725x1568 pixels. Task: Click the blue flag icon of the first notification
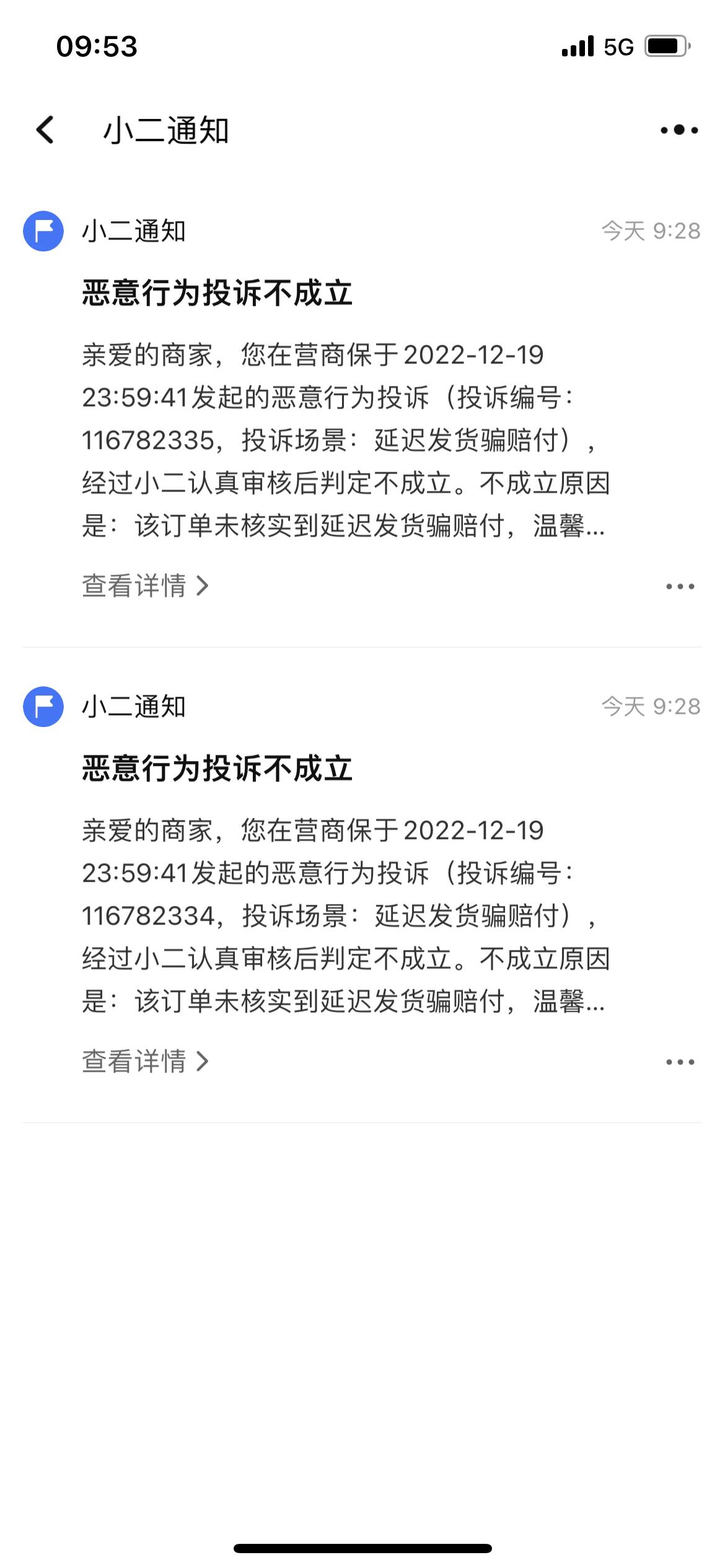coord(44,229)
